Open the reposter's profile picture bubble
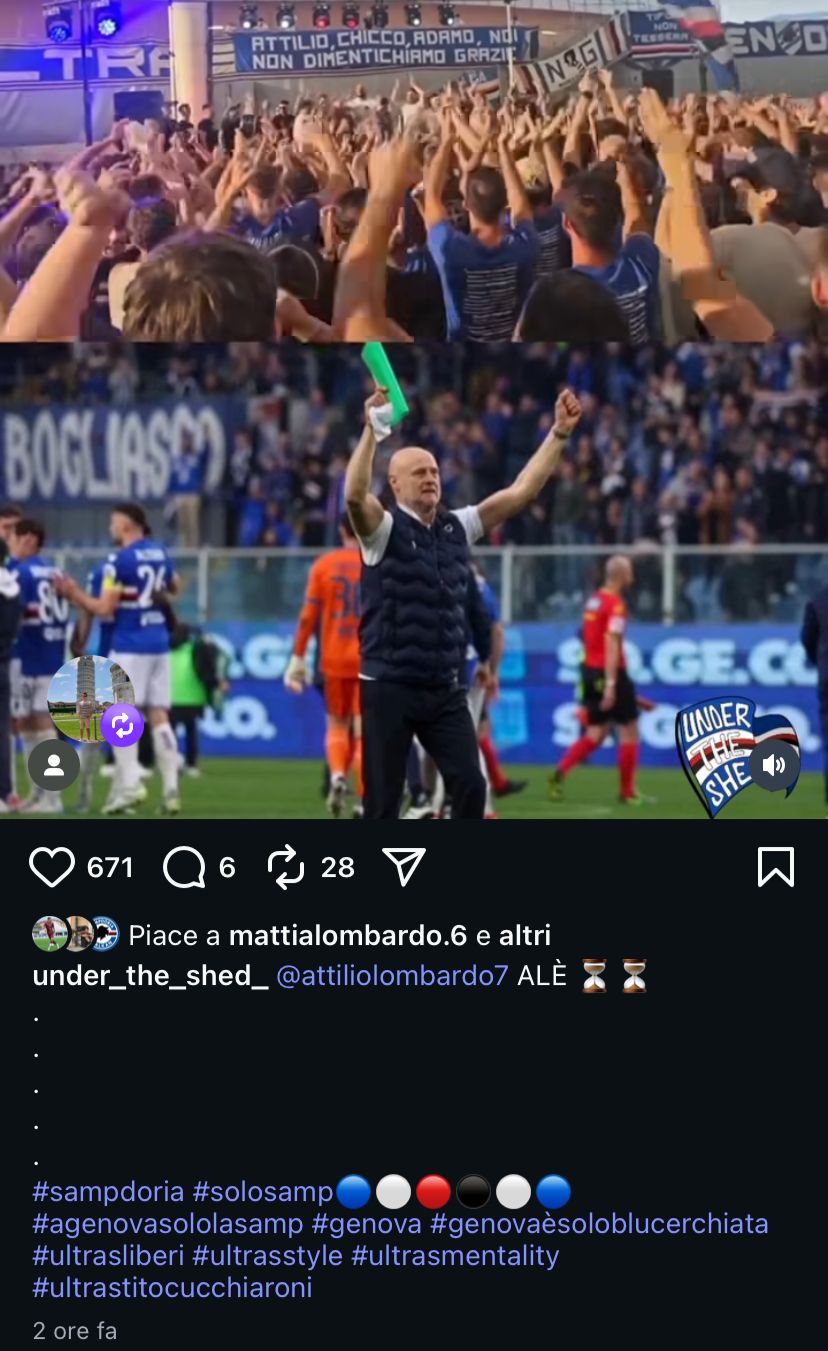 pos(90,699)
